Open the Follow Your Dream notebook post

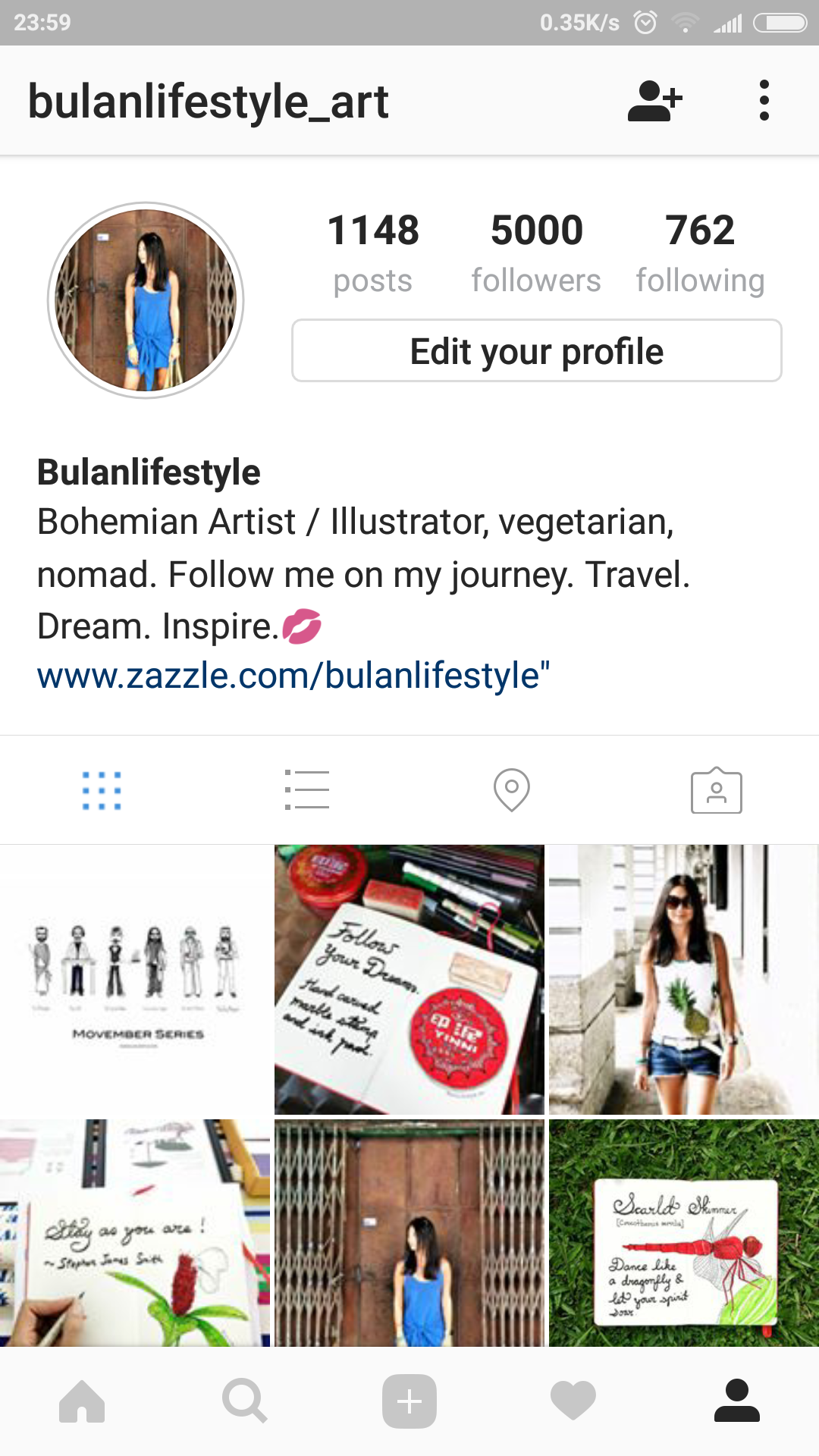pos(409,980)
